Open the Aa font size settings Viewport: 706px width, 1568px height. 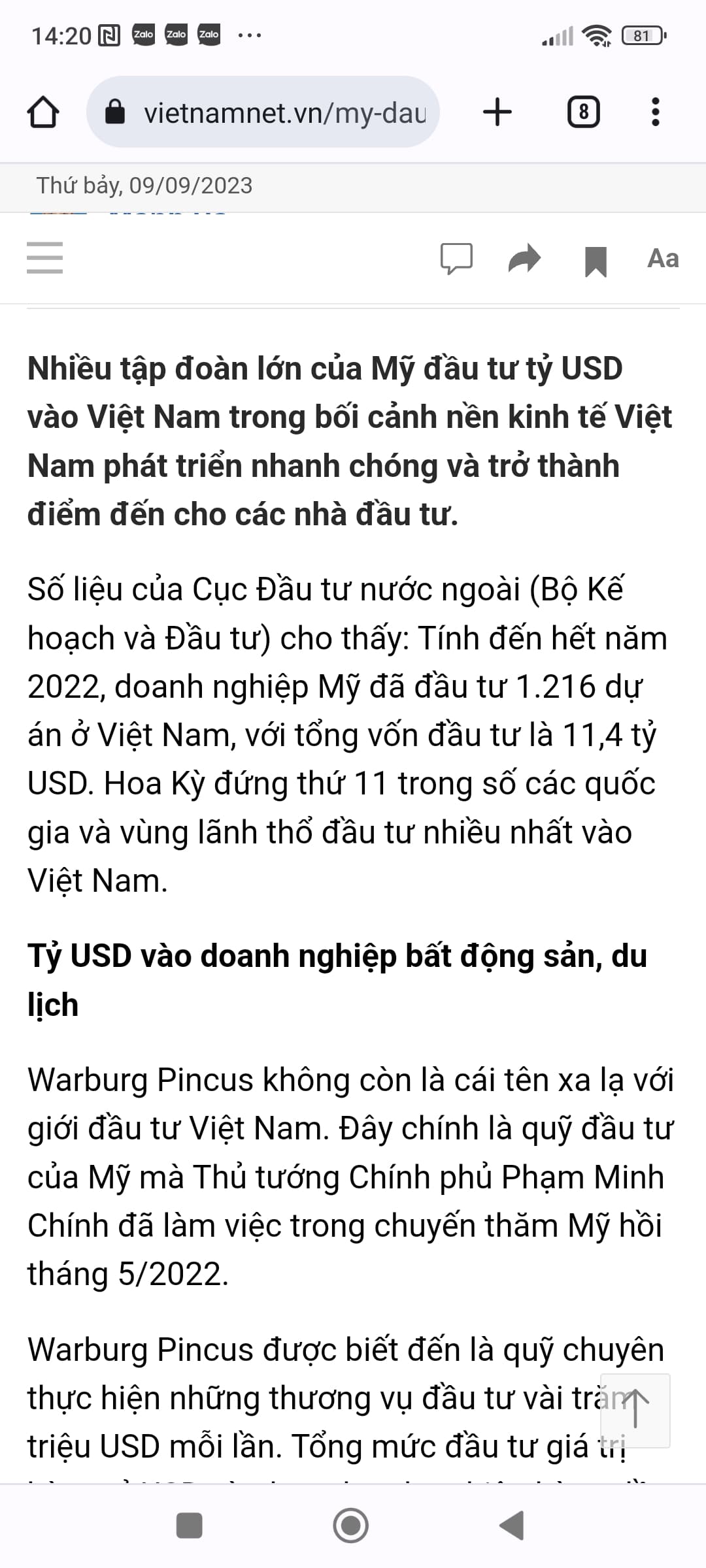click(663, 258)
